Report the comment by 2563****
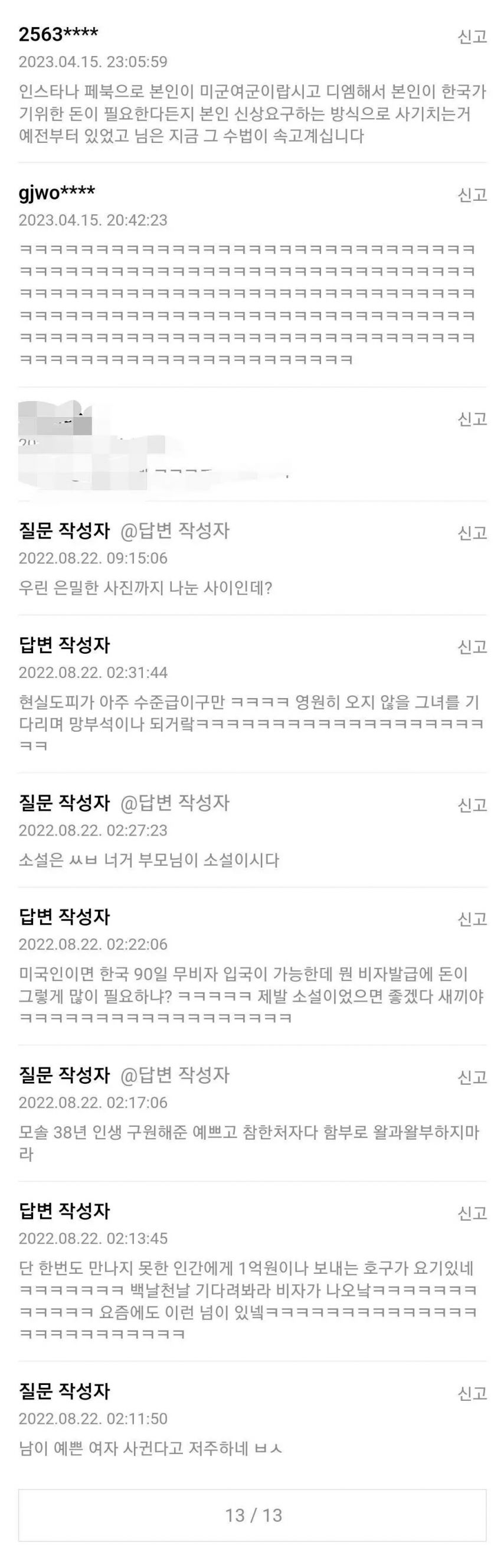Screen dimensions: 504x1568 click(472, 37)
